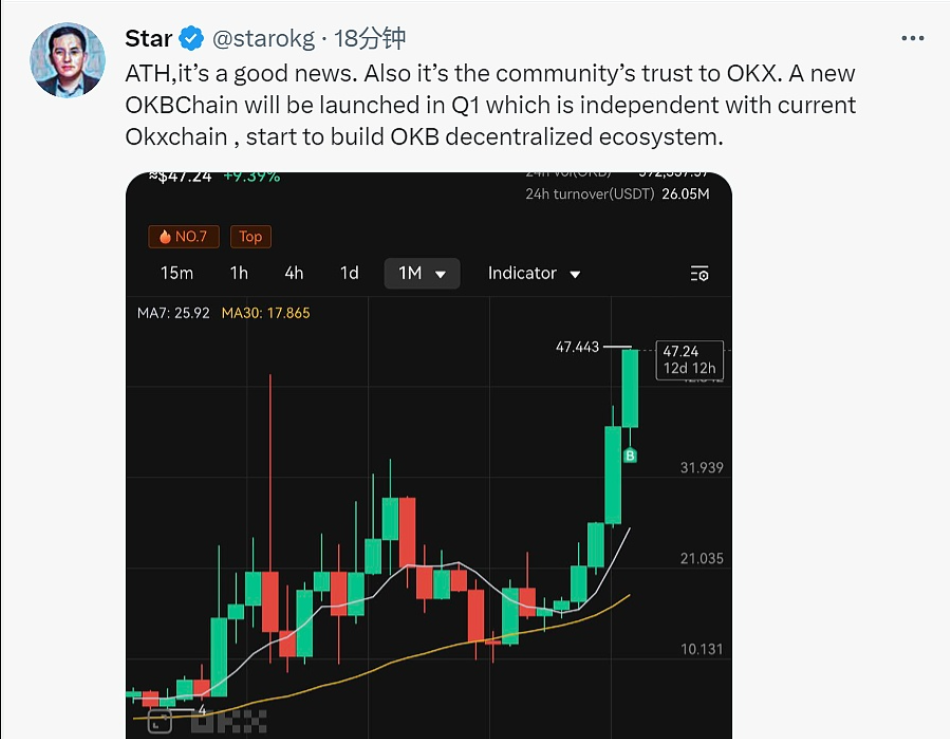The width and height of the screenshot is (950, 739).
Task: Open the @starokg handle link
Action: 264,39
